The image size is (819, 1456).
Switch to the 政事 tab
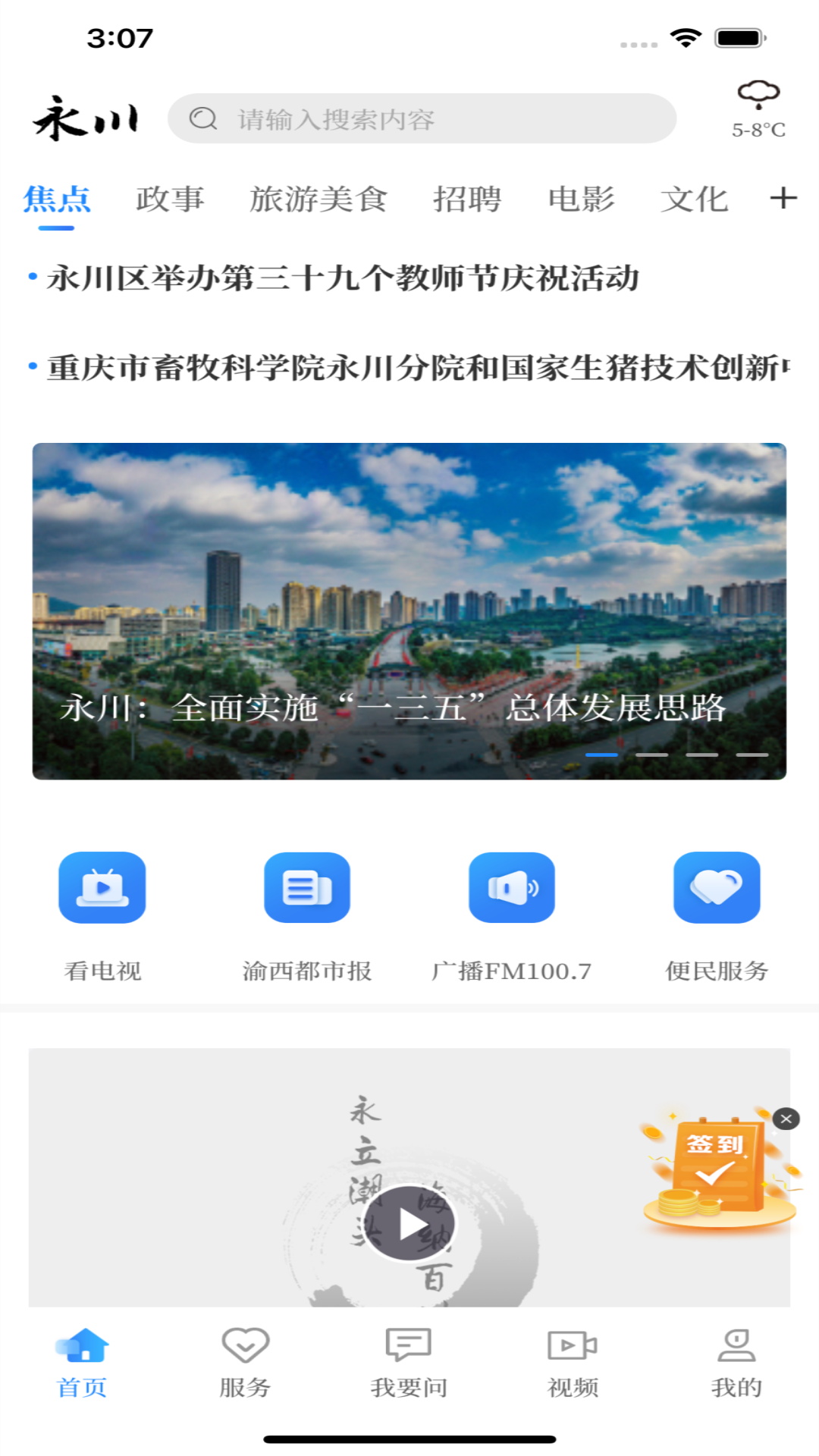(x=171, y=199)
